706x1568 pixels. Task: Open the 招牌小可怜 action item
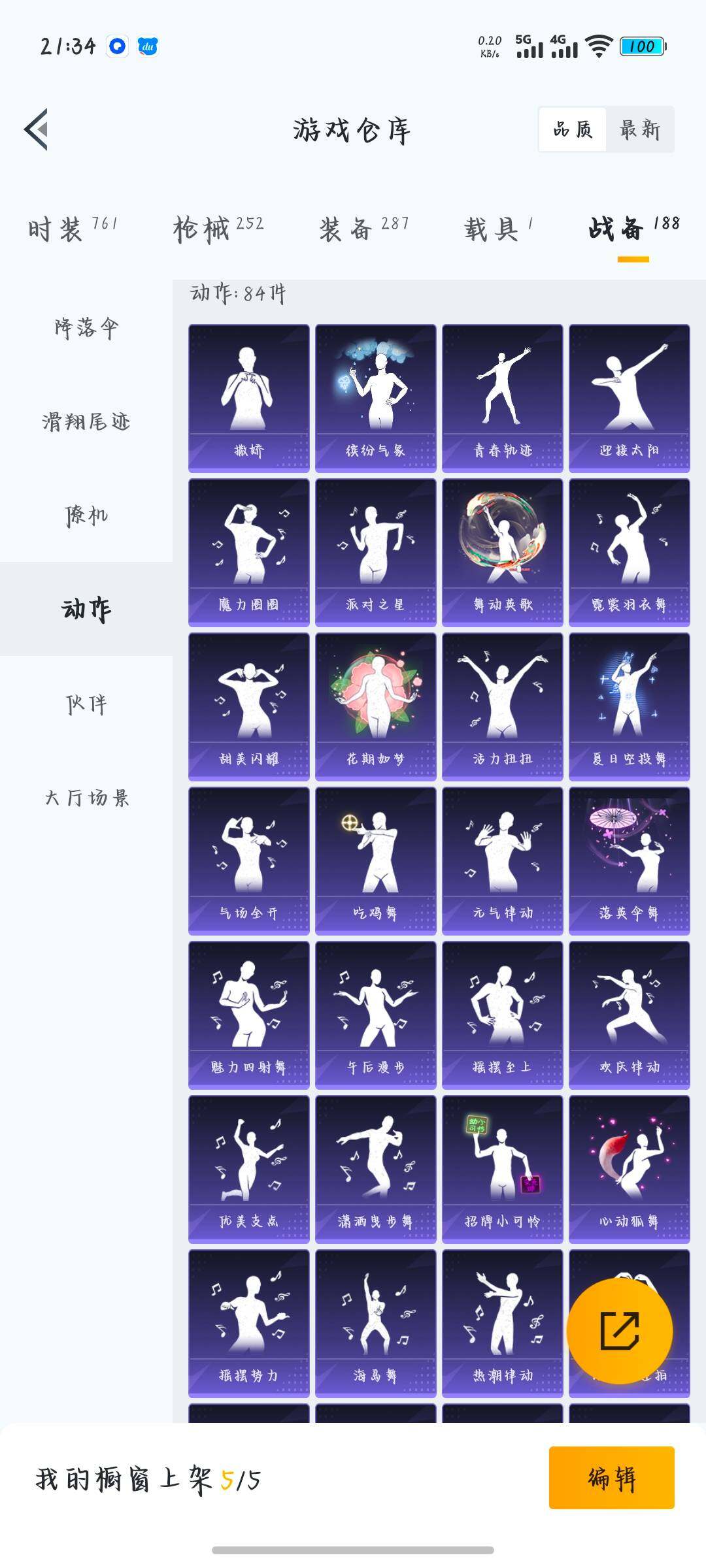(x=502, y=1169)
